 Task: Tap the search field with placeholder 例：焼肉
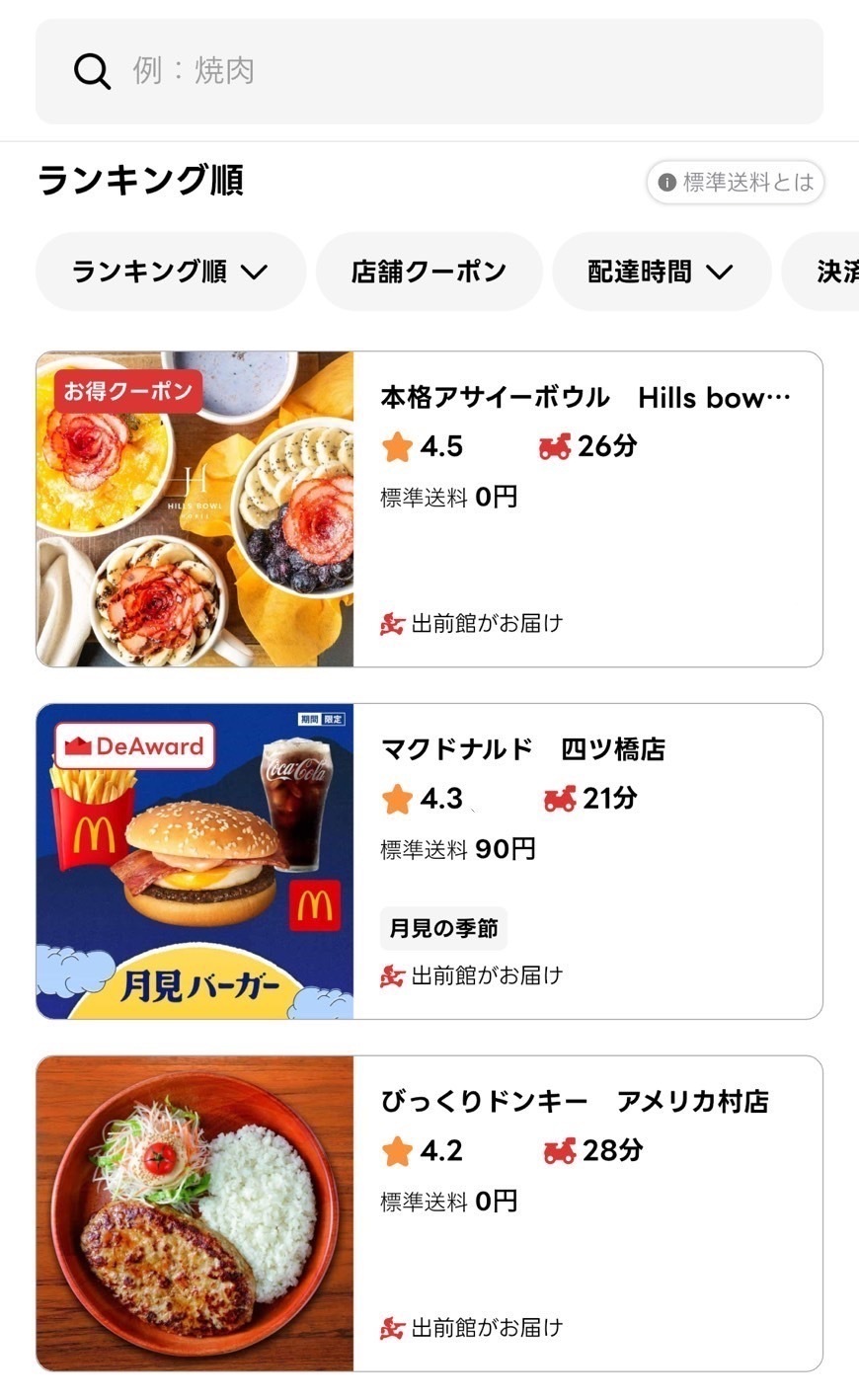pyautogui.click(x=429, y=71)
